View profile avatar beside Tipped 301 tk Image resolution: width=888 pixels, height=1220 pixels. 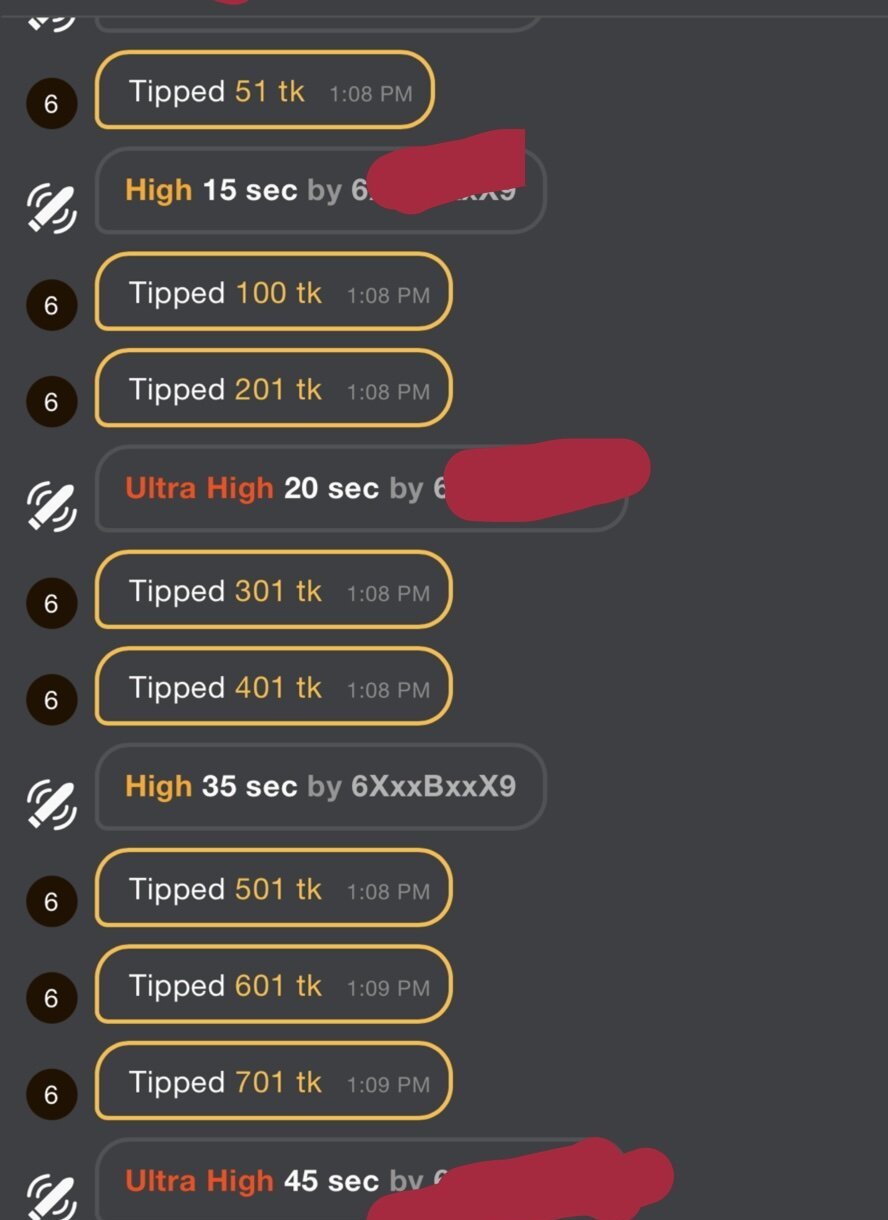[51, 603]
